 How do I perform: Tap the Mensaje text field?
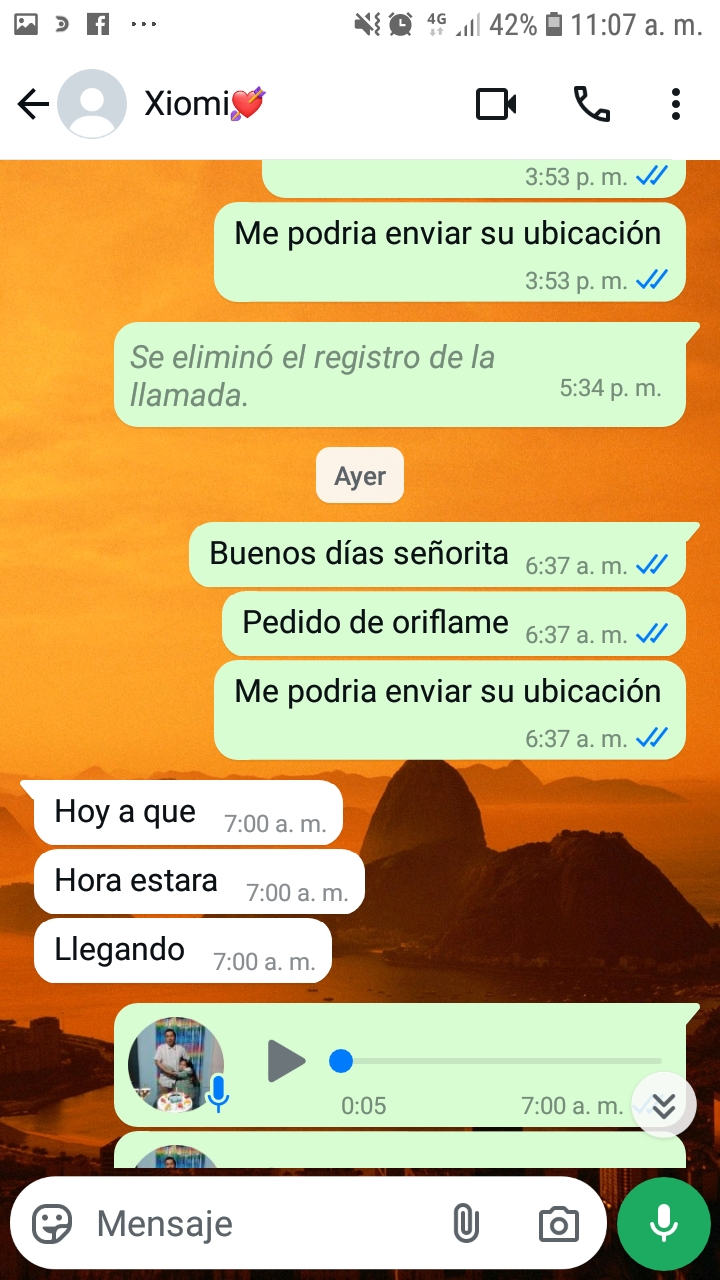coord(260,1223)
